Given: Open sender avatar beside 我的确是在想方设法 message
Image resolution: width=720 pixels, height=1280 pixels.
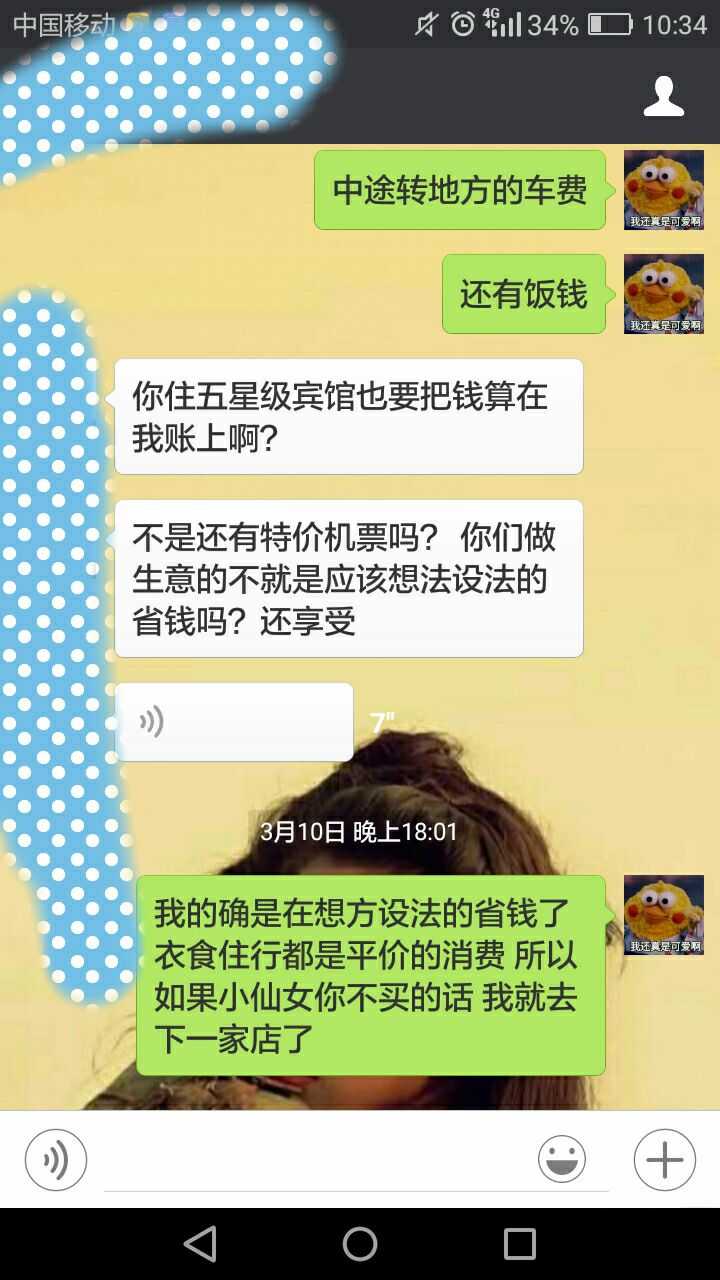Looking at the screenshot, I should click(x=664, y=915).
